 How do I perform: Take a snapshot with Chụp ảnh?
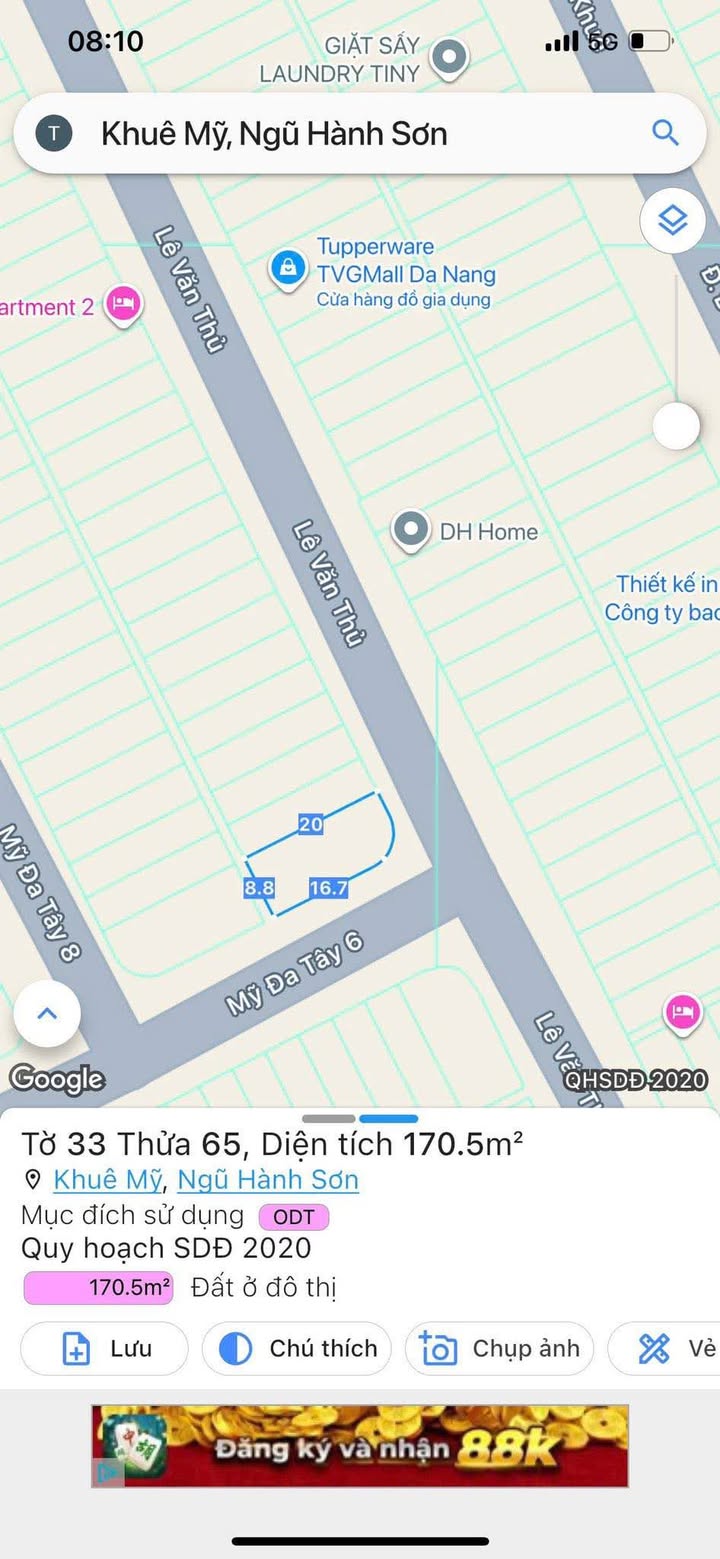(500, 1349)
